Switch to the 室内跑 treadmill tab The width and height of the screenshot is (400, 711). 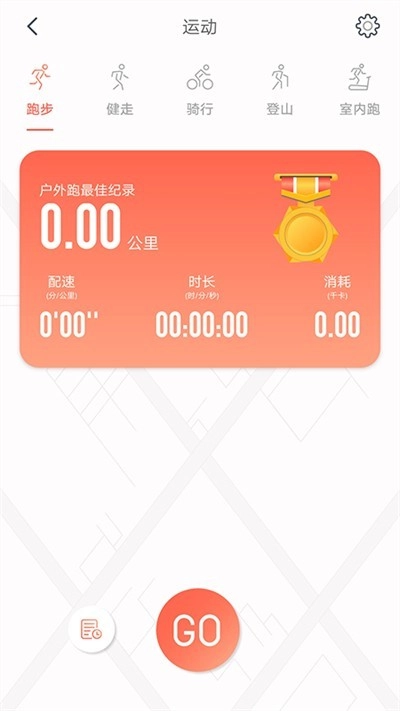pyautogui.click(x=359, y=90)
